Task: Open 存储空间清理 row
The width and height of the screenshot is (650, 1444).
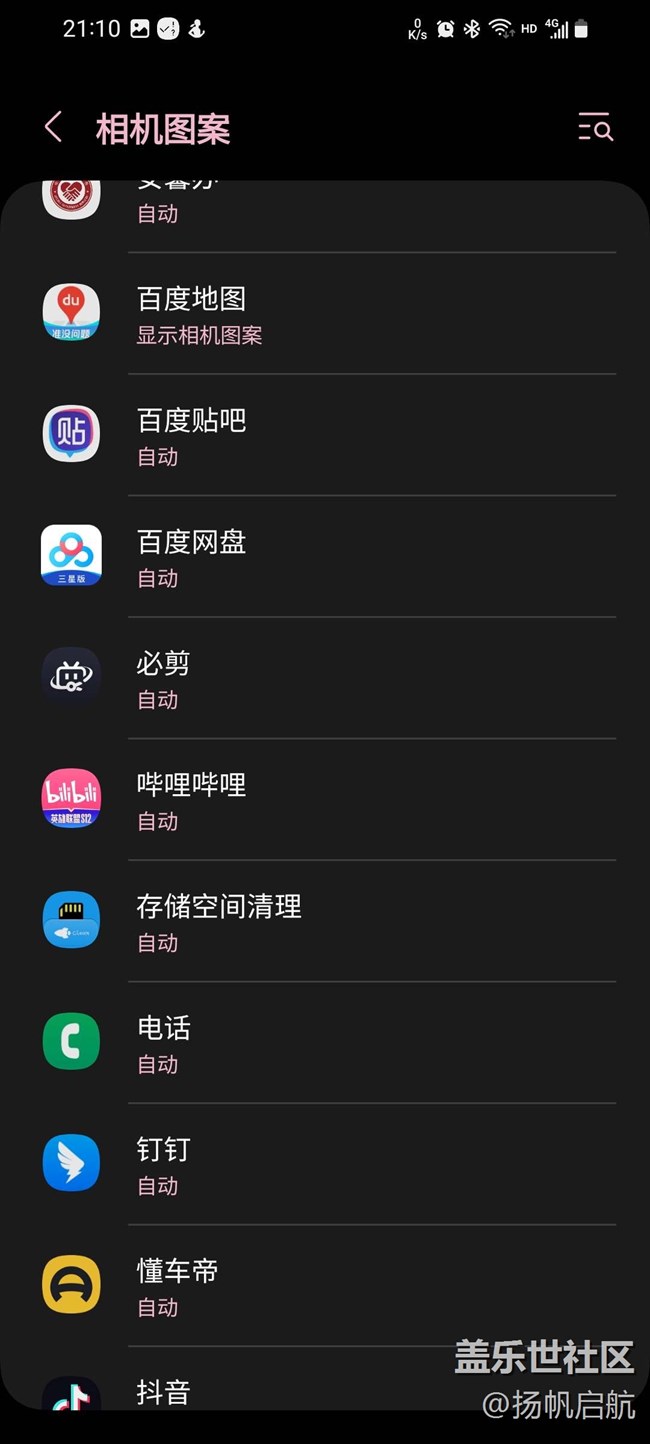Action: coord(325,922)
